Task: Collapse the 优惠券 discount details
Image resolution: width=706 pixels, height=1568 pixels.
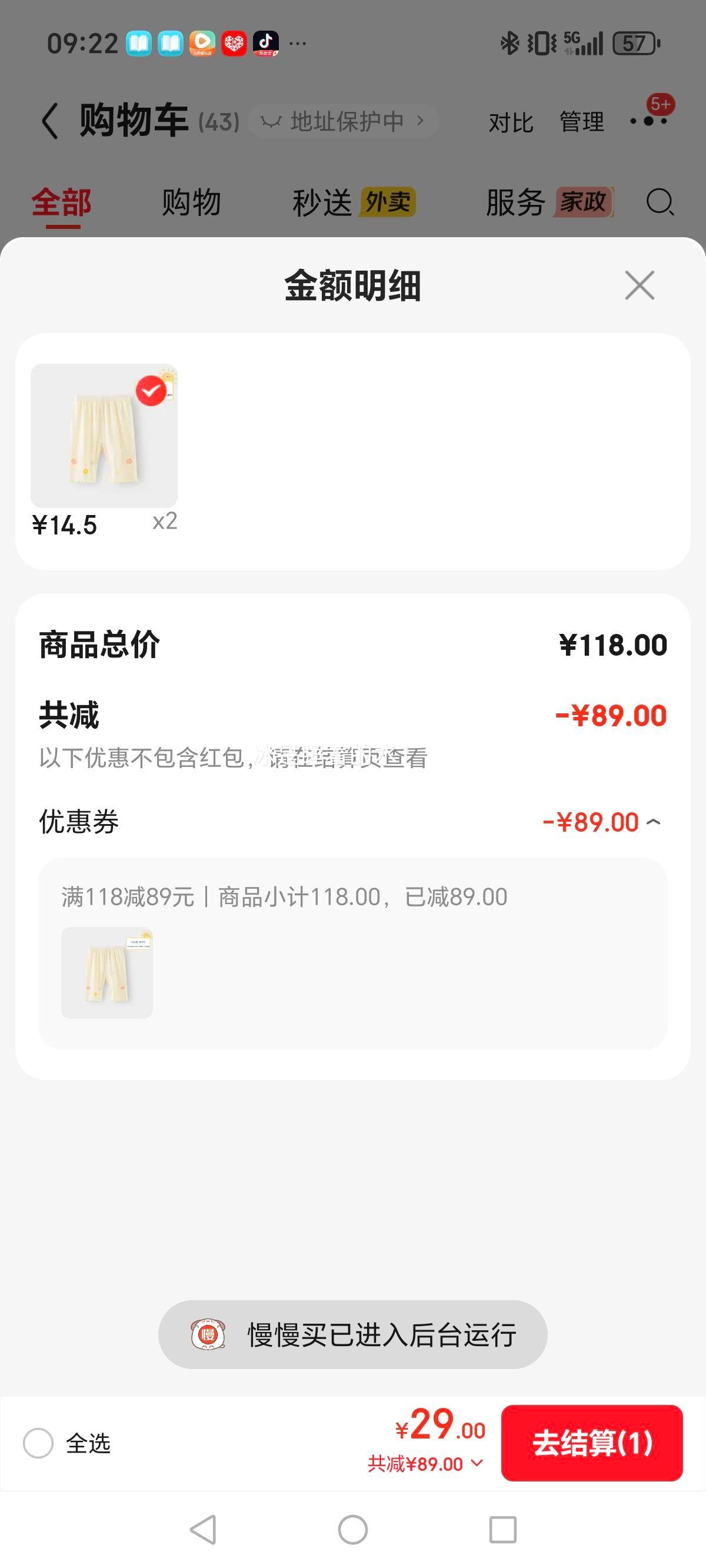Action: [x=654, y=822]
